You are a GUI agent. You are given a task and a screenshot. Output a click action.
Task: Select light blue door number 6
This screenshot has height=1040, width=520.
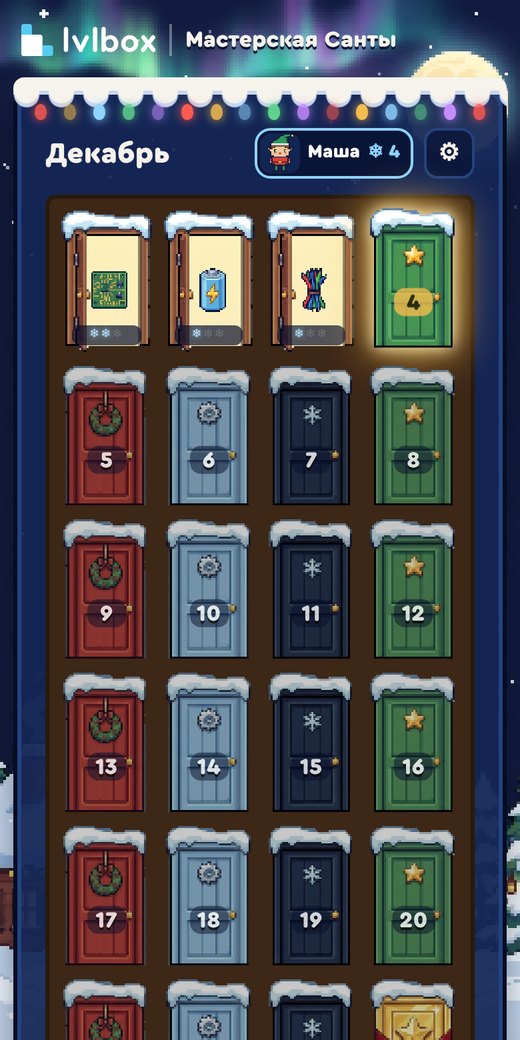click(x=208, y=436)
